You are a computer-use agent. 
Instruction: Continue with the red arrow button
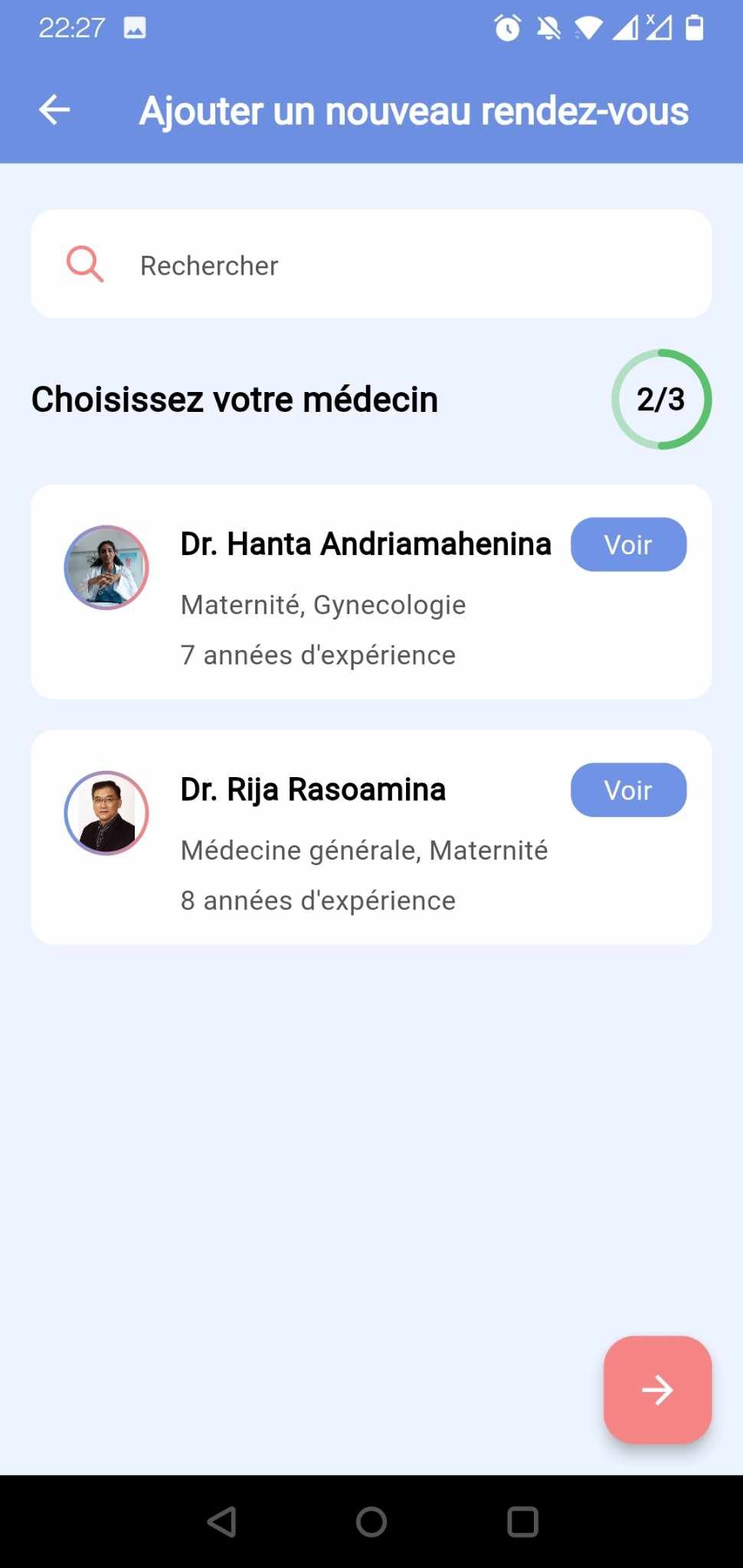[657, 1390]
